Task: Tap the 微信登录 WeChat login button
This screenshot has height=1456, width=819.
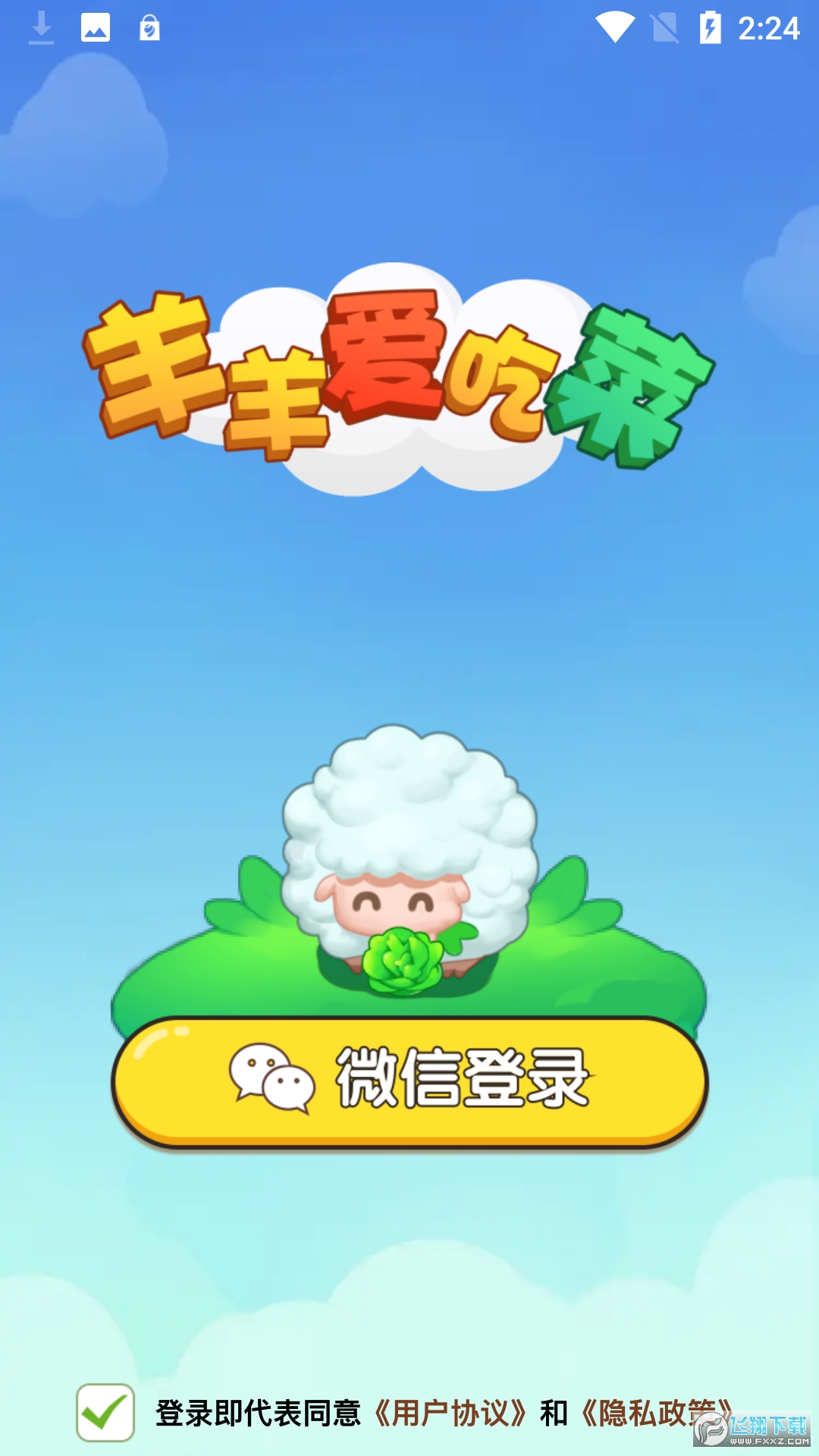Action: [x=409, y=1081]
